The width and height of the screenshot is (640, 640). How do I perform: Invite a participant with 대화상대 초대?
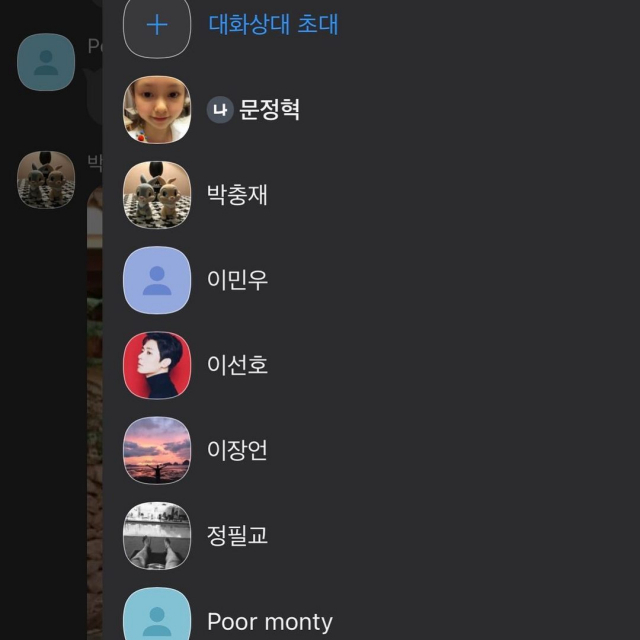272,25
